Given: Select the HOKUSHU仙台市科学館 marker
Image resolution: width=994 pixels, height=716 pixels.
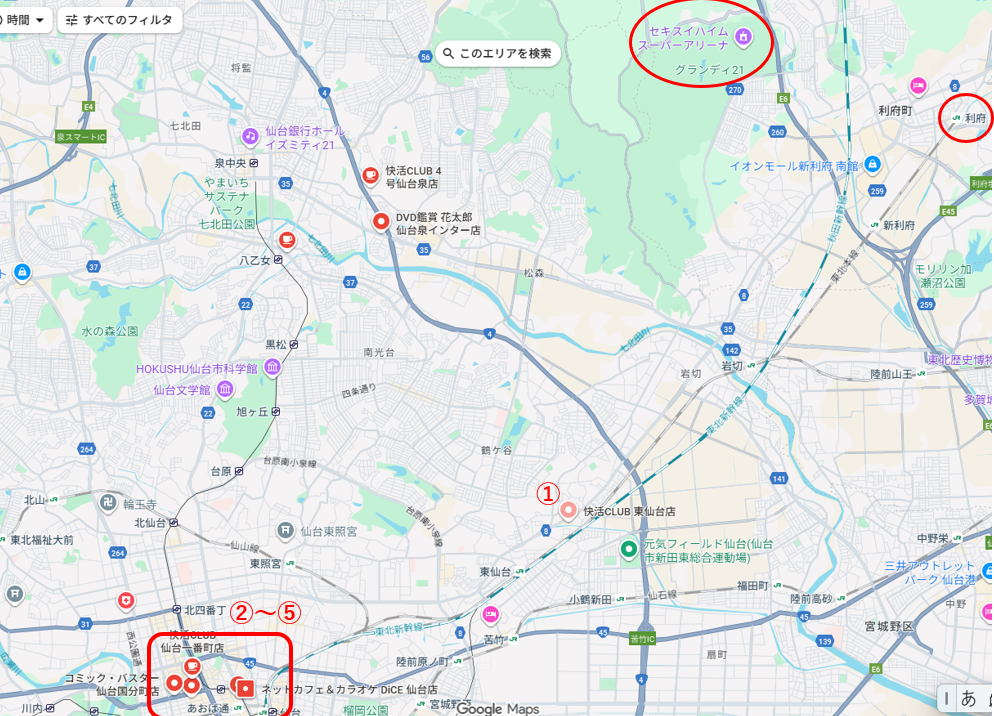Looking at the screenshot, I should (x=272, y=369).
